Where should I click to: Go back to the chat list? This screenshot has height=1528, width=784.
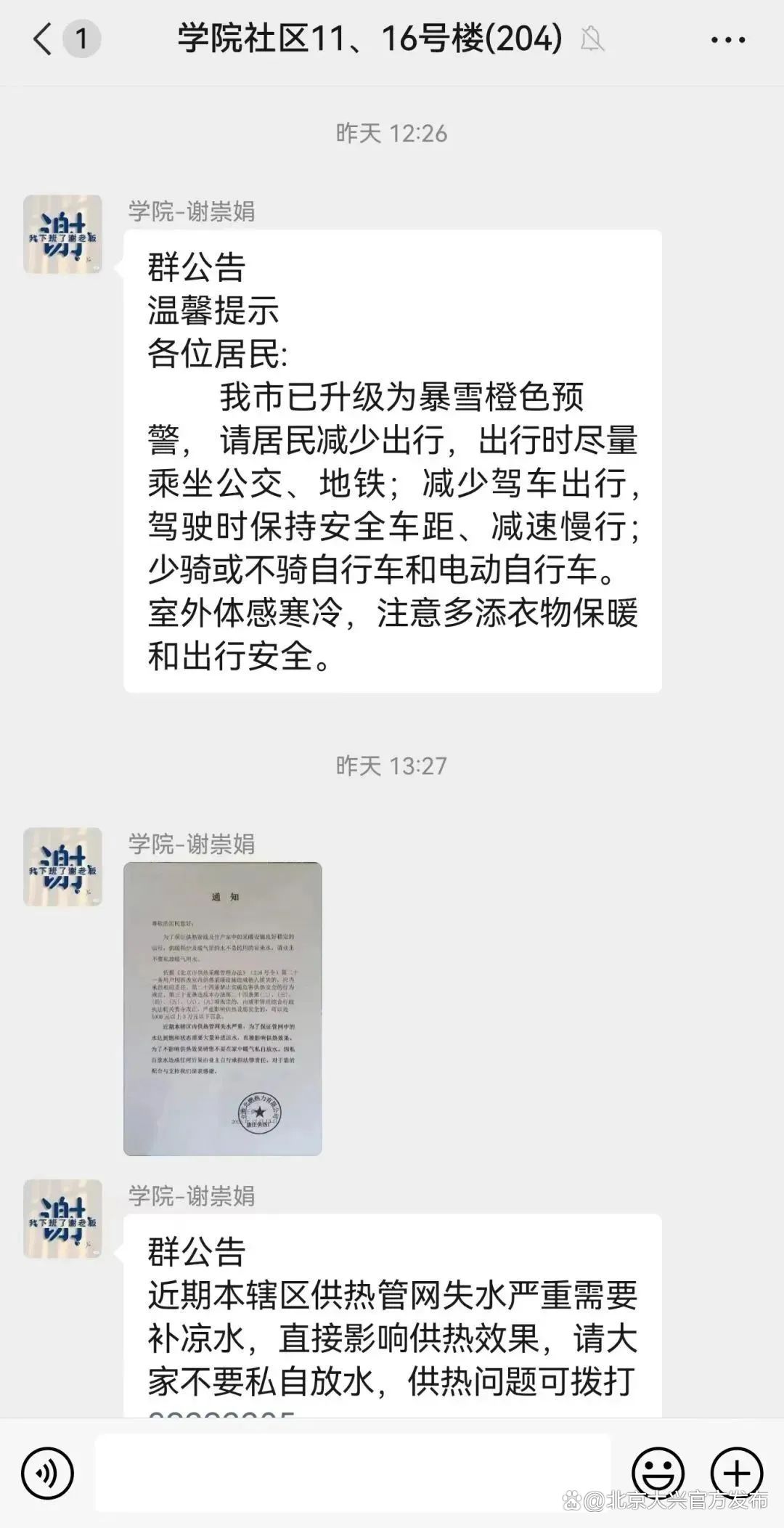[44, 38]
